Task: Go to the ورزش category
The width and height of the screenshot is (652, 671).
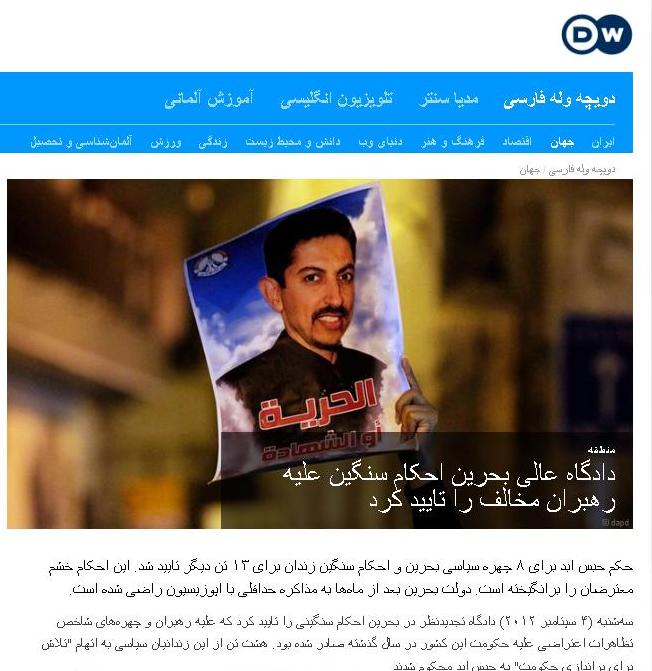Action: [166, 142]
